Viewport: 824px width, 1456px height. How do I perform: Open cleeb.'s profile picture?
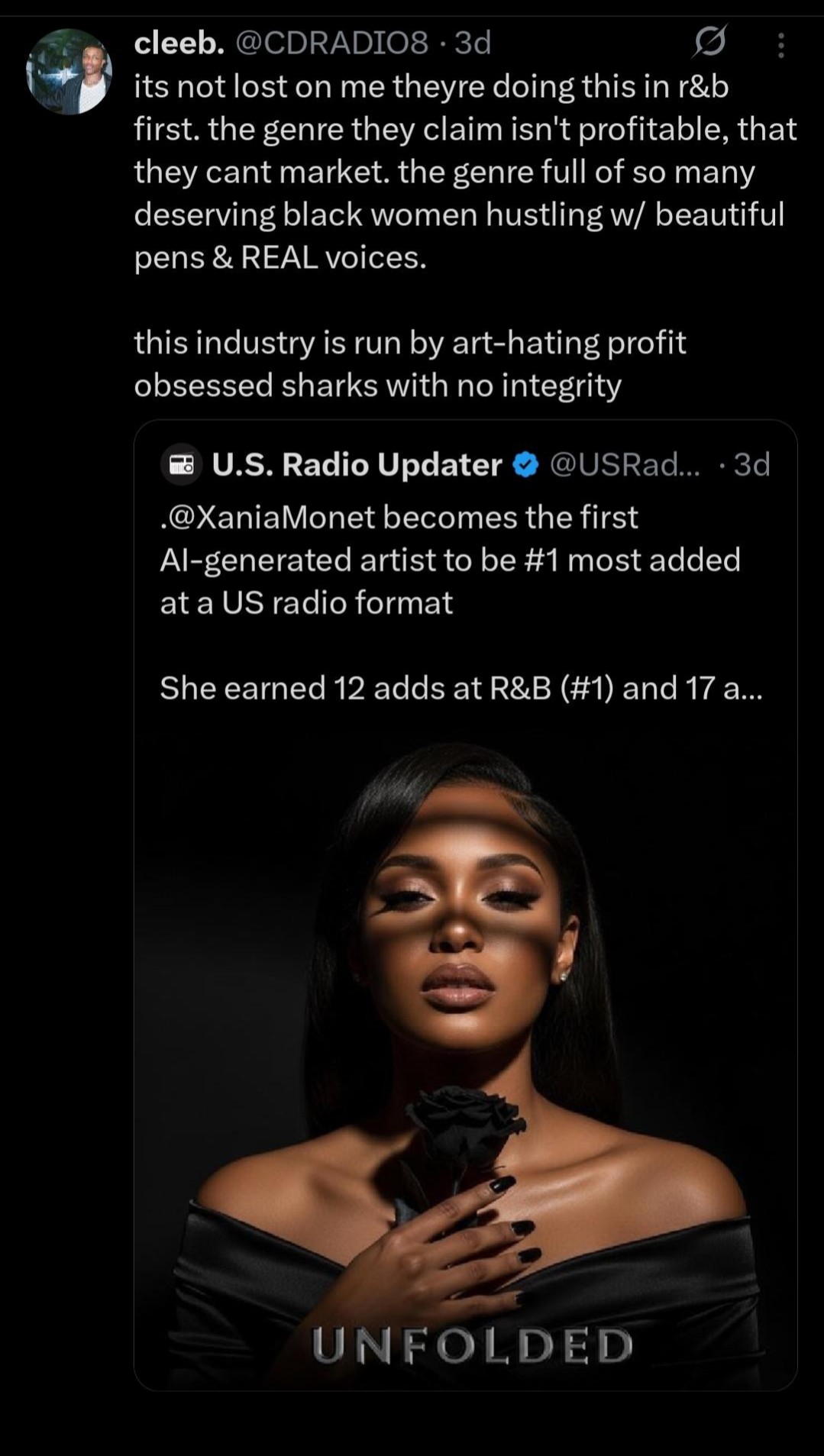click(69, 72)
